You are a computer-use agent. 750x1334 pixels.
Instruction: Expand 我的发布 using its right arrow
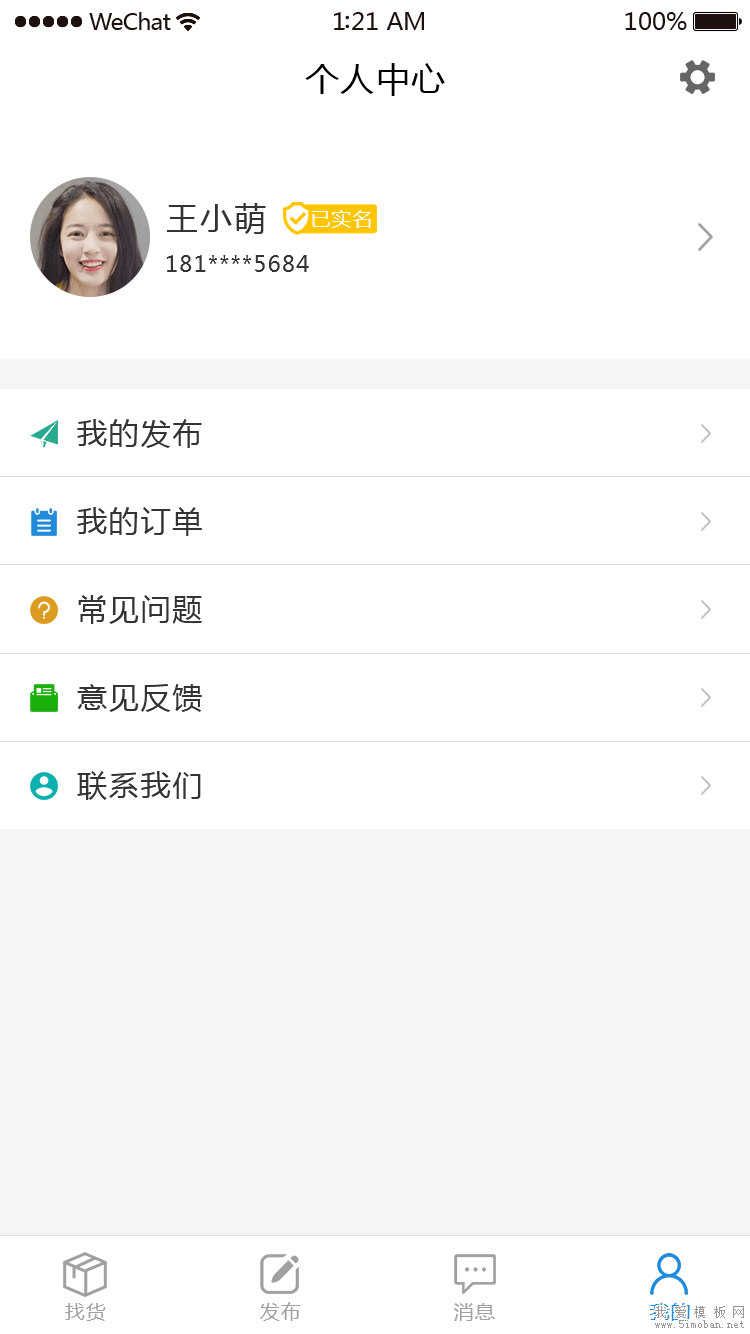point(705,433)
